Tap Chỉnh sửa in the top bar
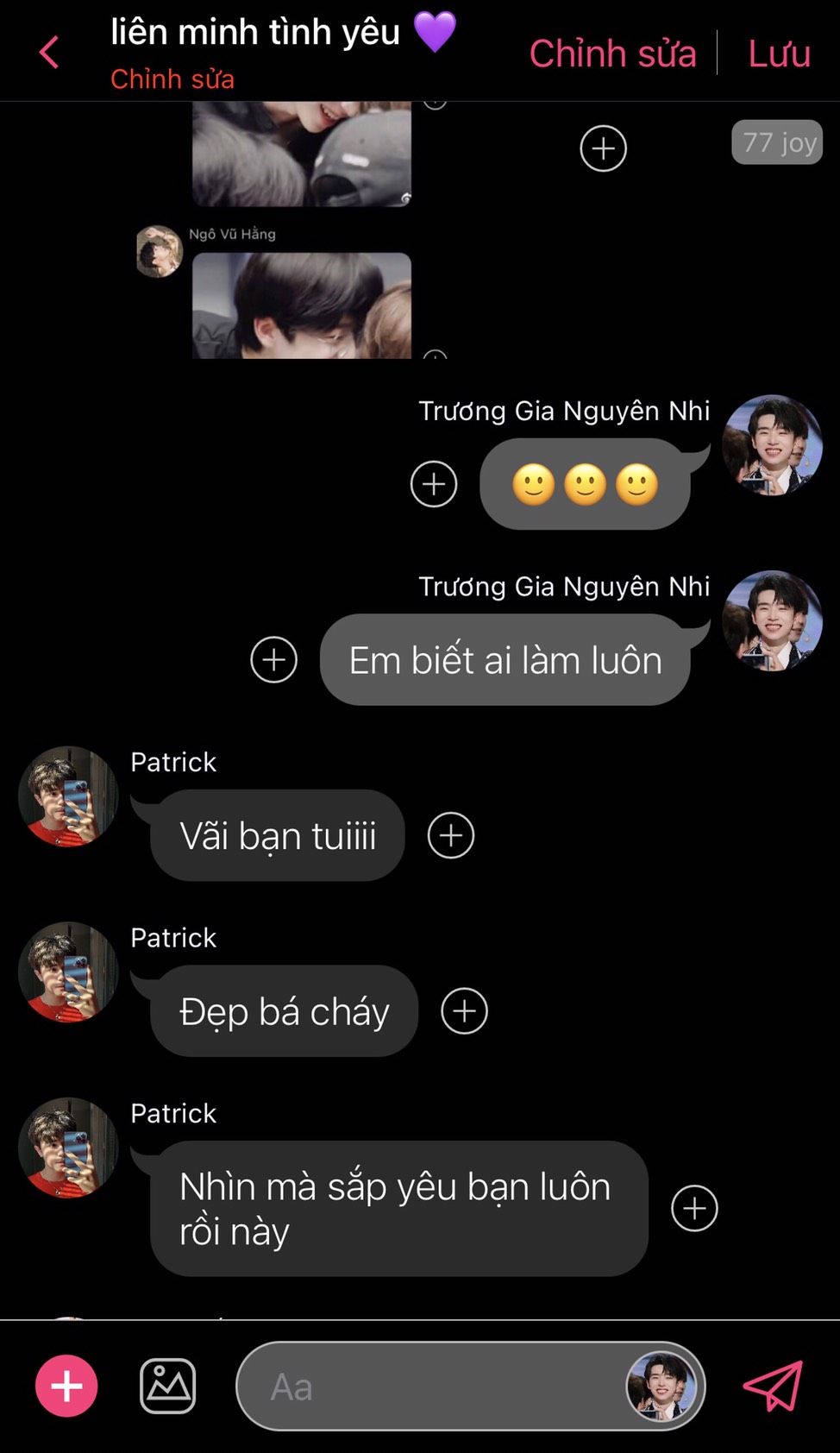 pos(612,53)
